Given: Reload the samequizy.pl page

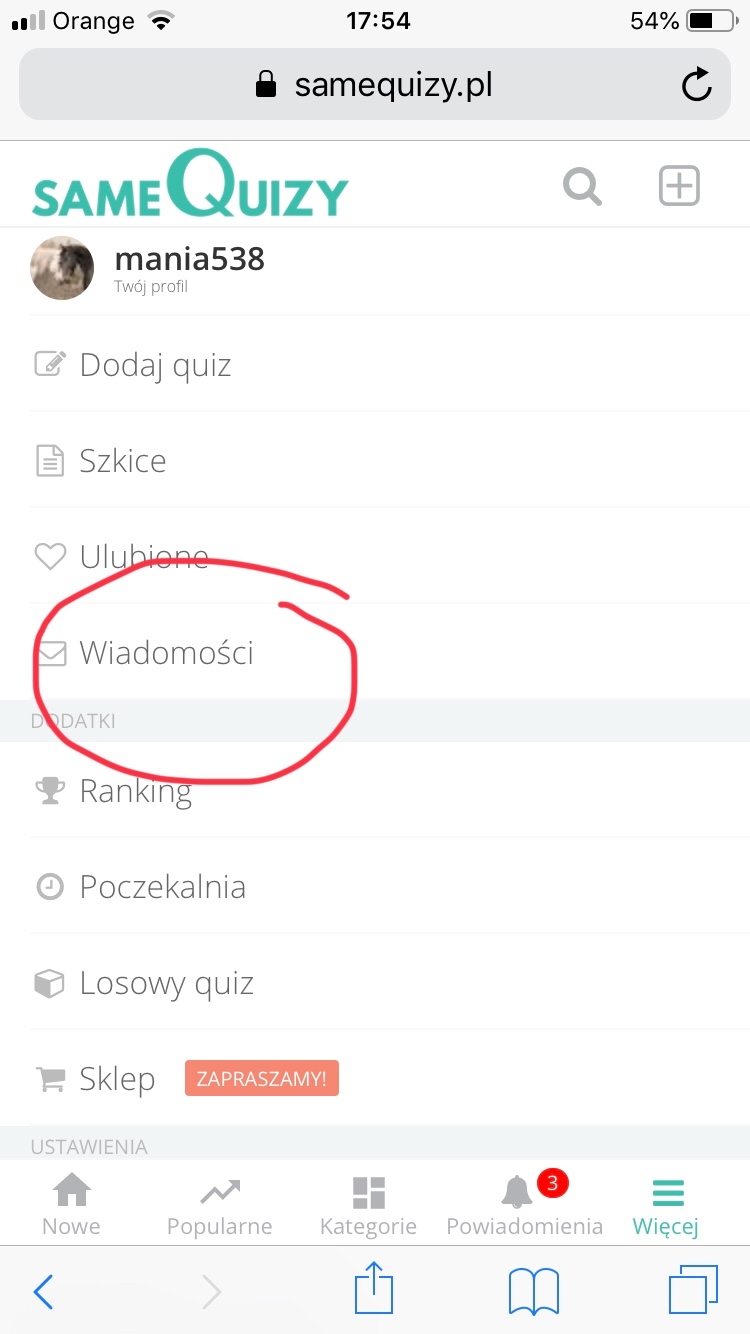Looking at the screenshot, I should click(x=696, y=85).
